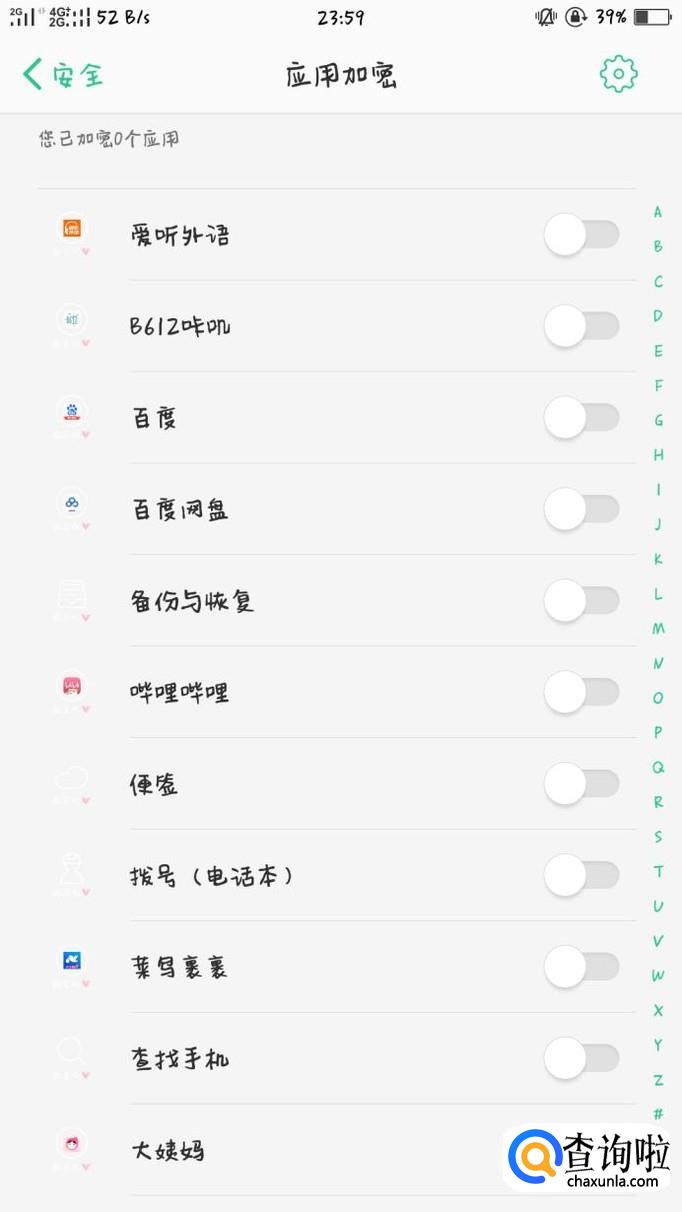Enable the 备份与恢复 encryption switch
The image size is (682, 1212).
click(x=581, y=601)
